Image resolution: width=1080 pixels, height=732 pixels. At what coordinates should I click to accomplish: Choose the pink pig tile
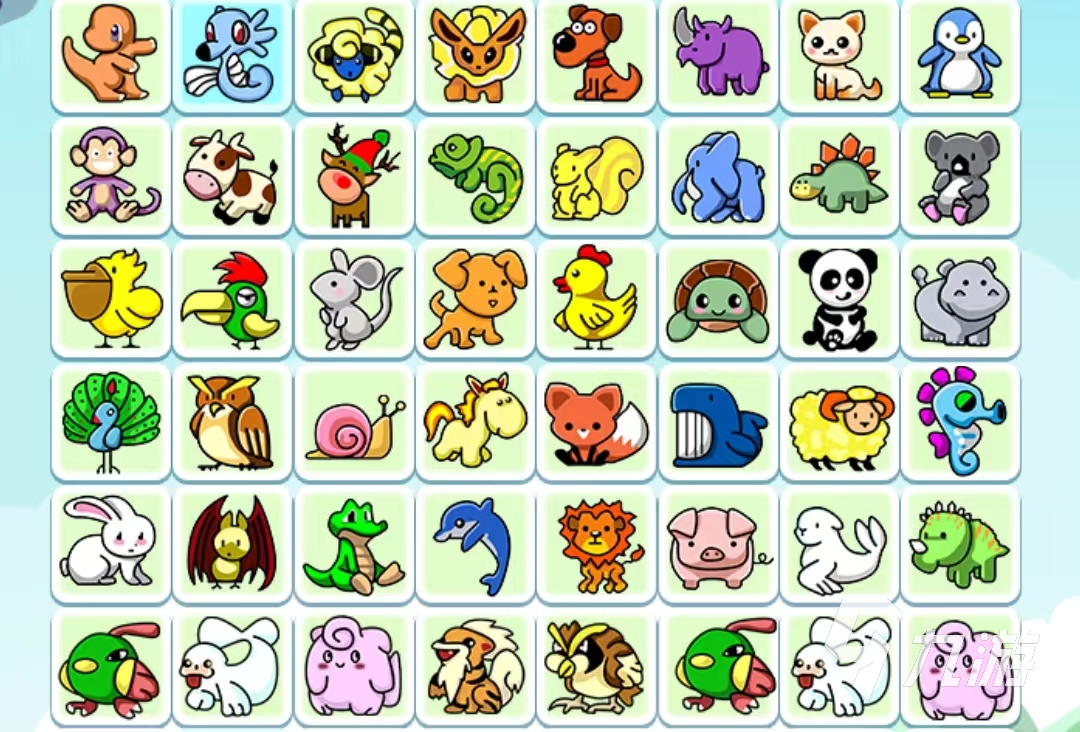(x=718, y=545)
